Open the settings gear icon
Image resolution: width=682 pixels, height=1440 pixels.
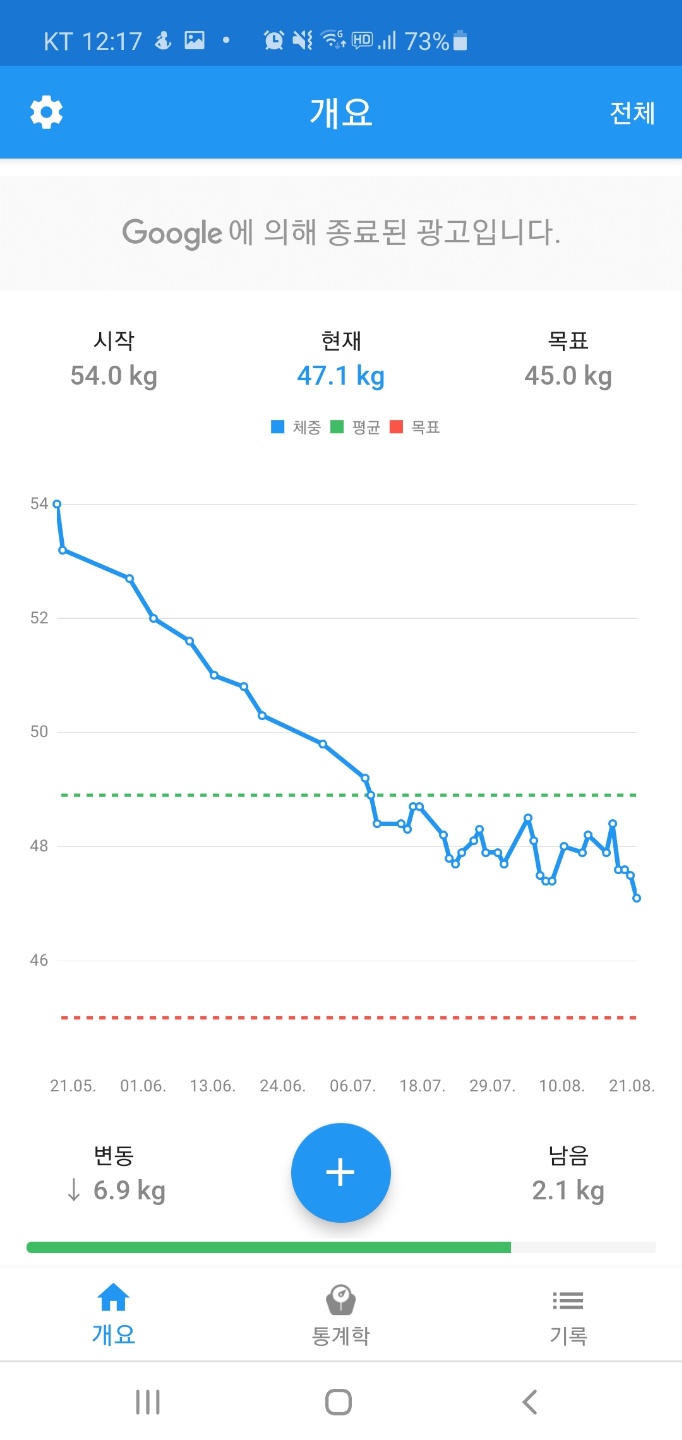click(x=46, y=112)
